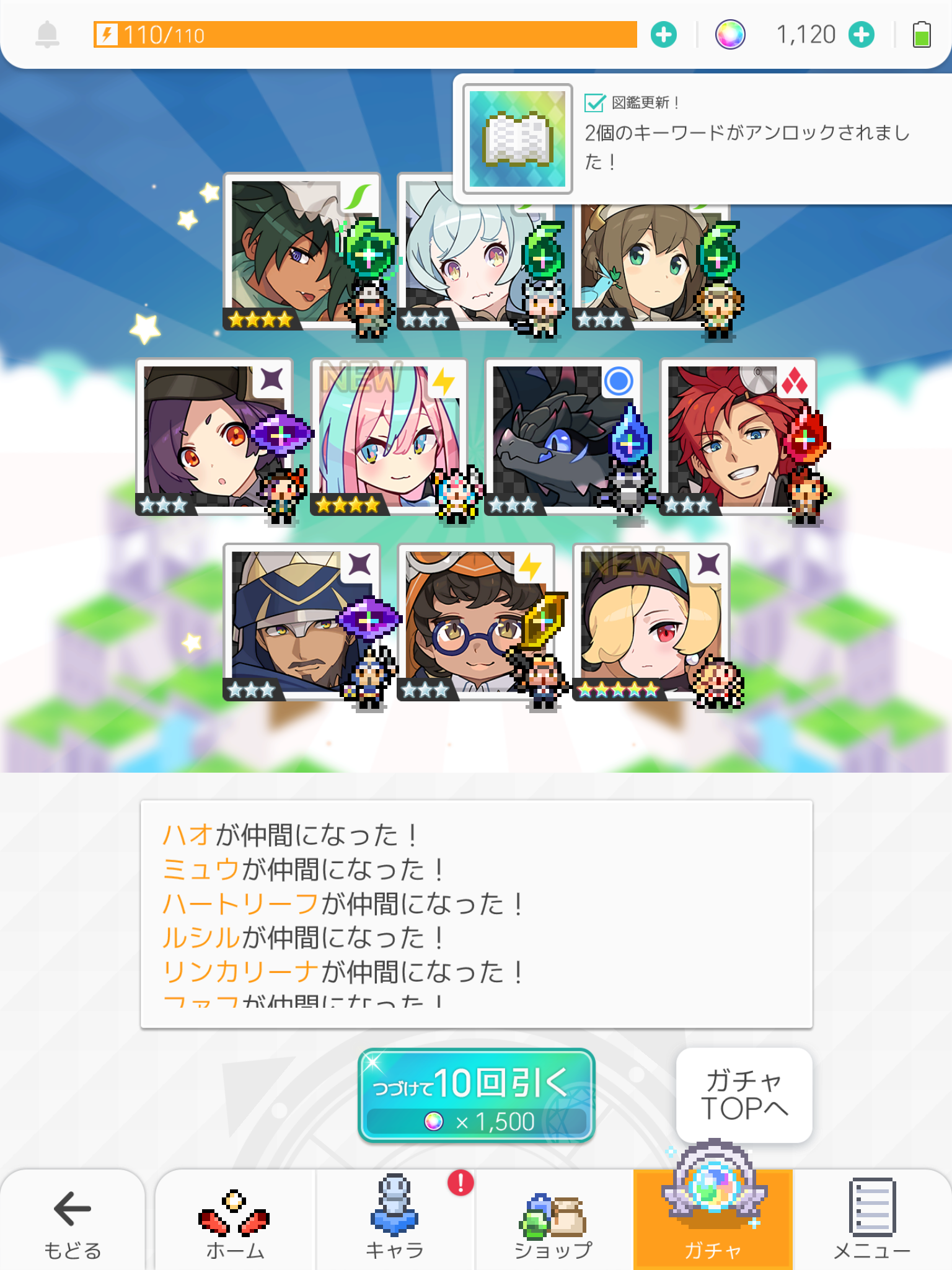Open the notifications bell

pos(47,35)
